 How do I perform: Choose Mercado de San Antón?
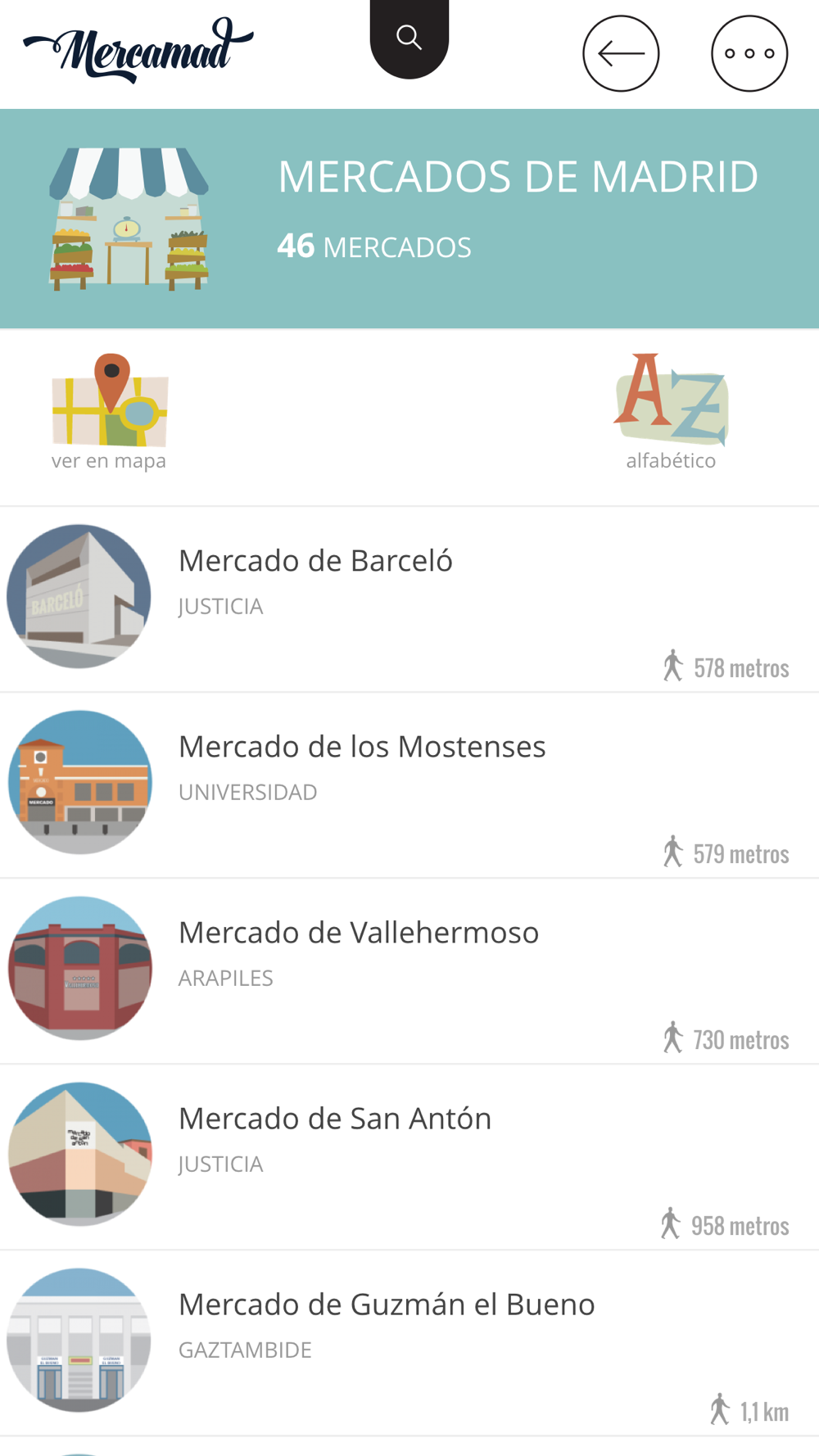click(335, 1119)
